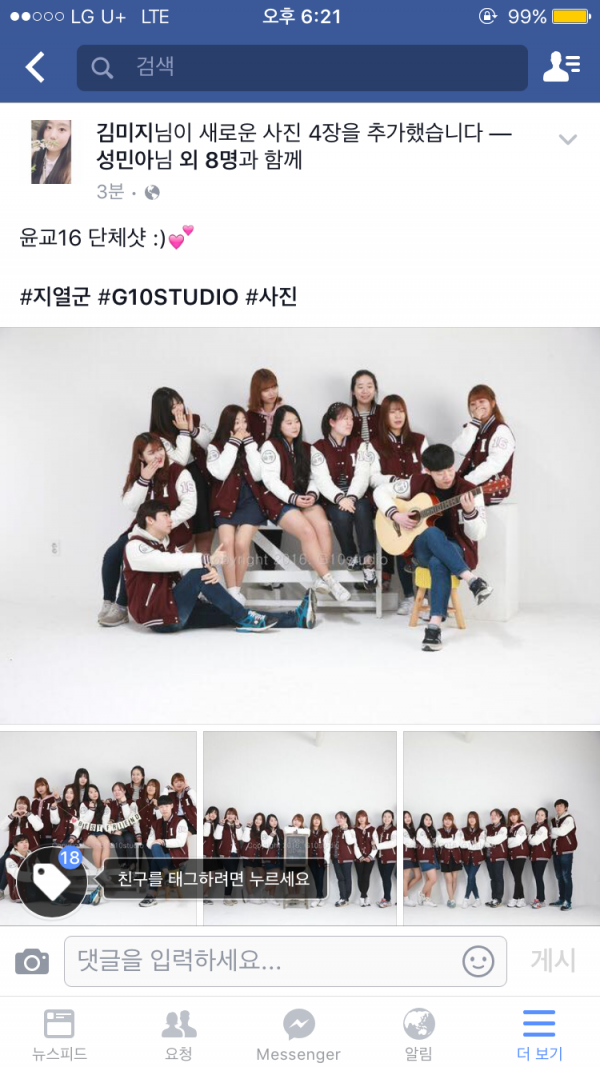Open the friends list icon
This screenshot has height=1067, width=600.
561,67
